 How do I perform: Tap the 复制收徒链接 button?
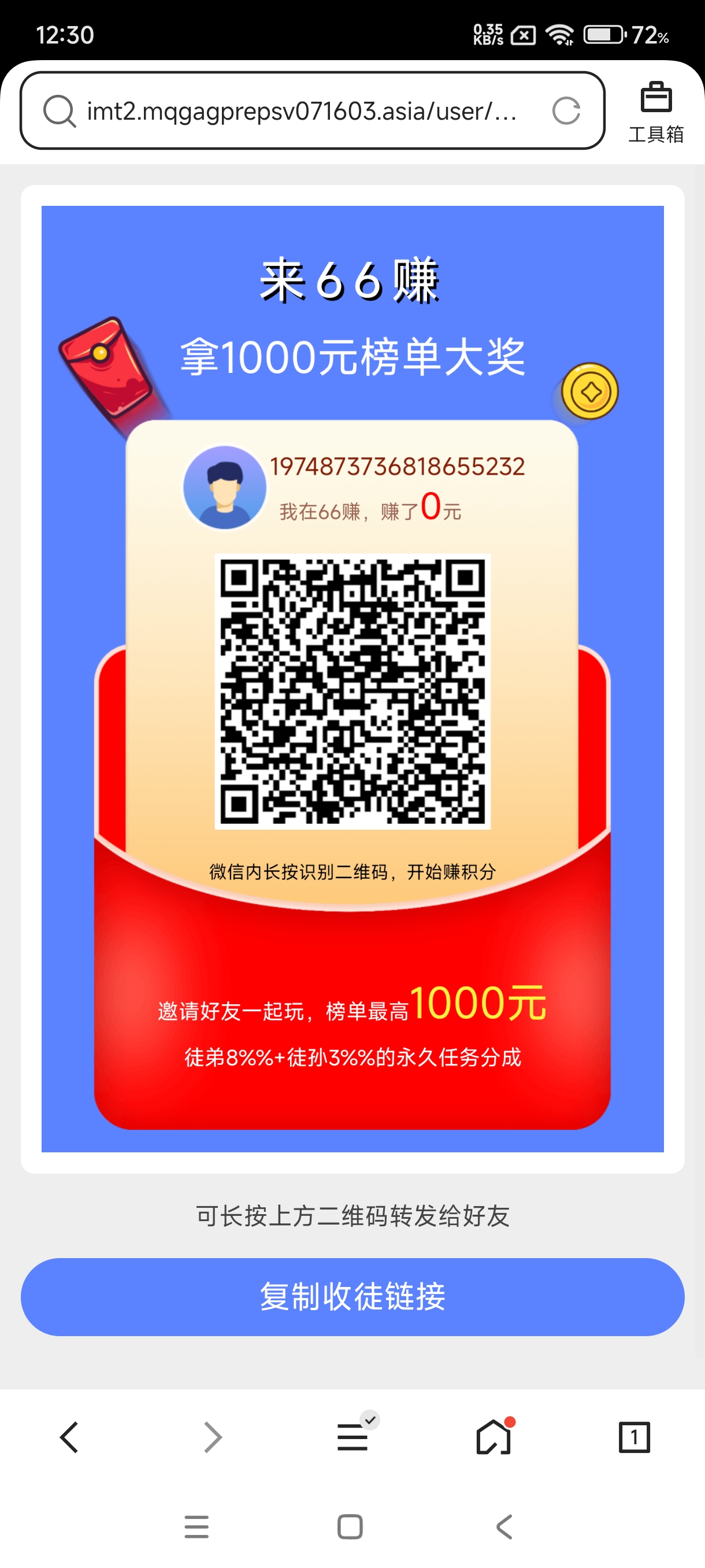352,1296
